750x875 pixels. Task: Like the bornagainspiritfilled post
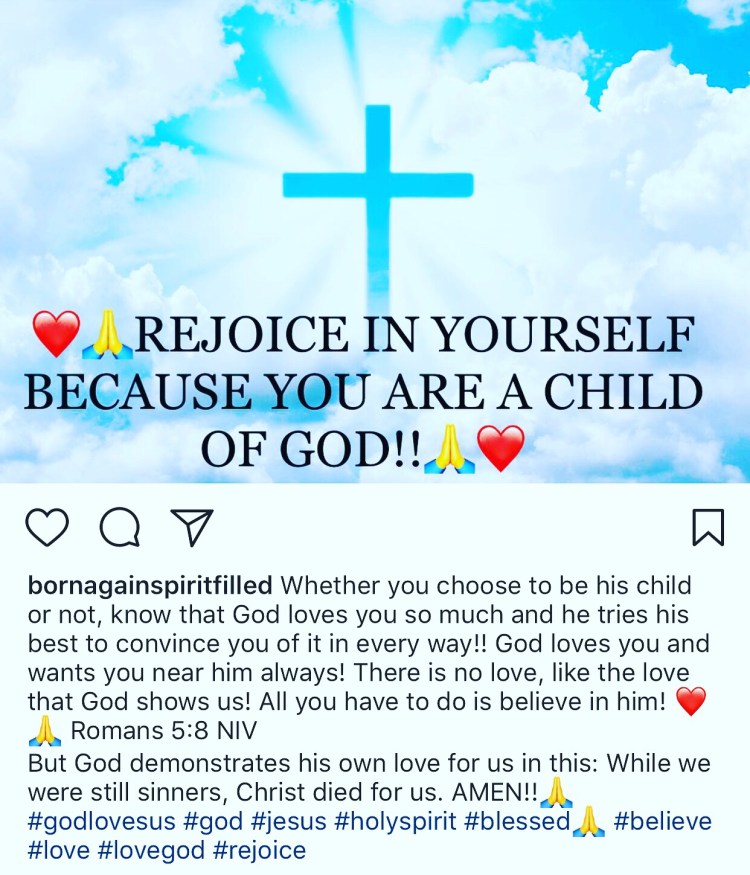pyautogui.click(x=47, y=527)
